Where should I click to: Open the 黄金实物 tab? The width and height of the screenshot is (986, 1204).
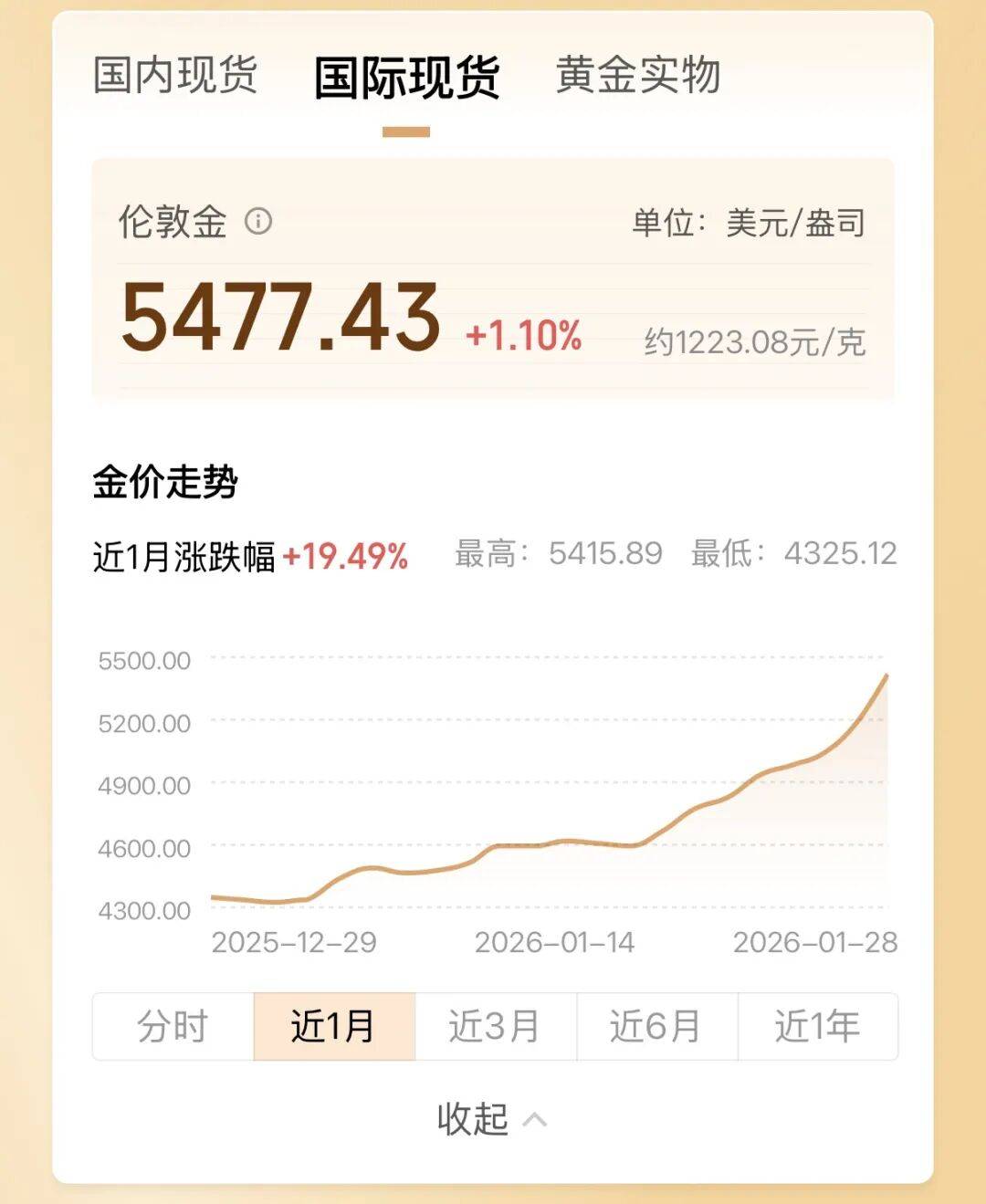coord(638,75)
